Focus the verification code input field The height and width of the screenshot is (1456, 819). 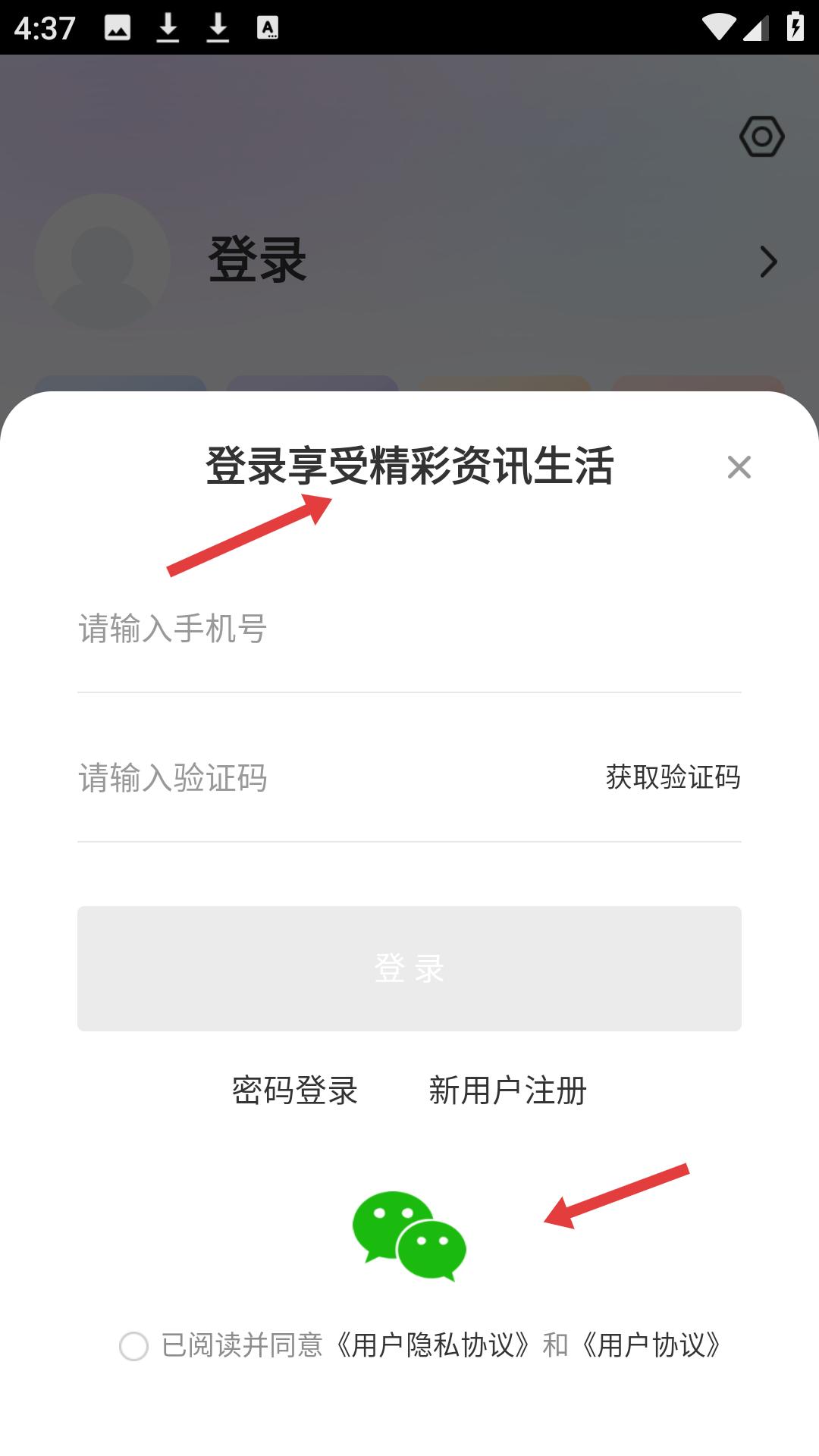coord(318,778)
